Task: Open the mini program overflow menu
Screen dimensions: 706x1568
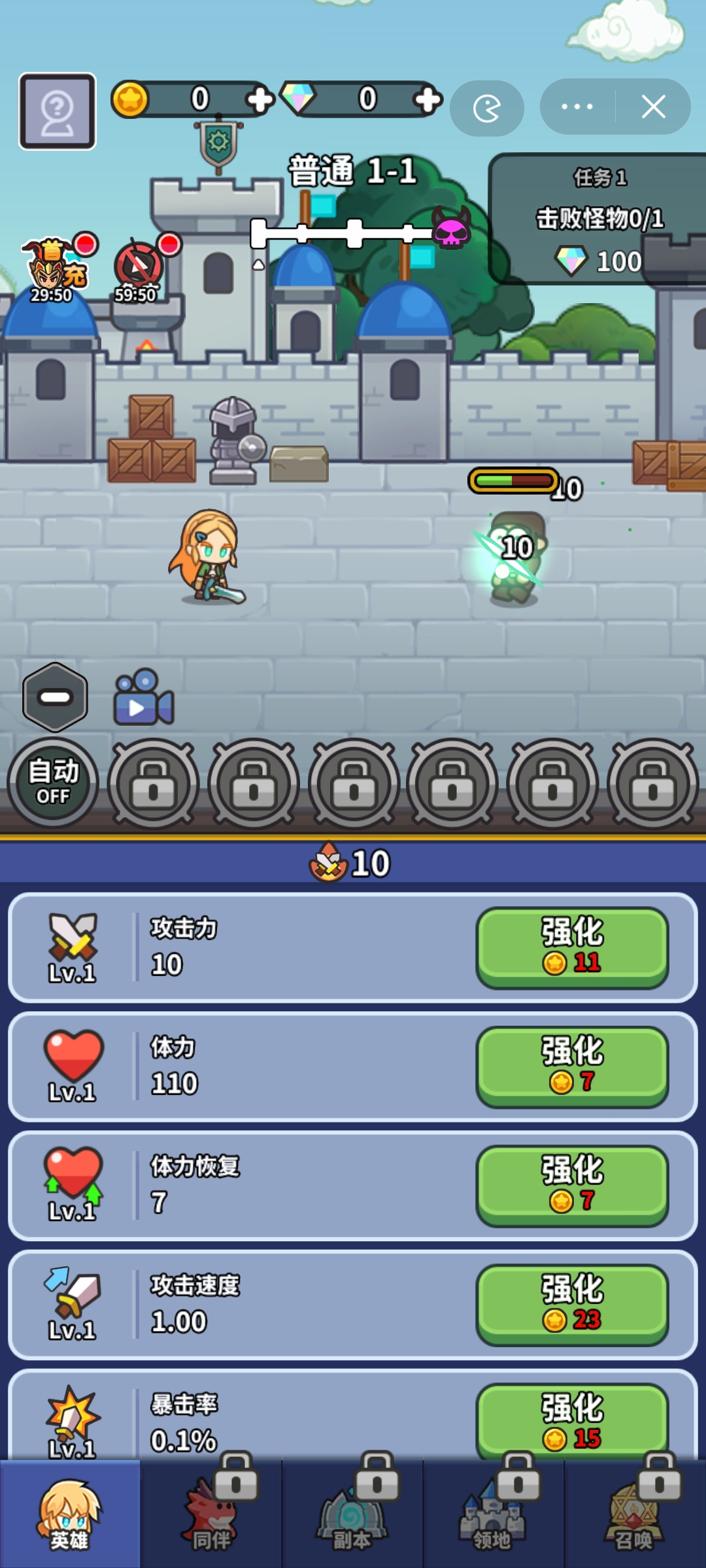Action: tap(577, 106)
